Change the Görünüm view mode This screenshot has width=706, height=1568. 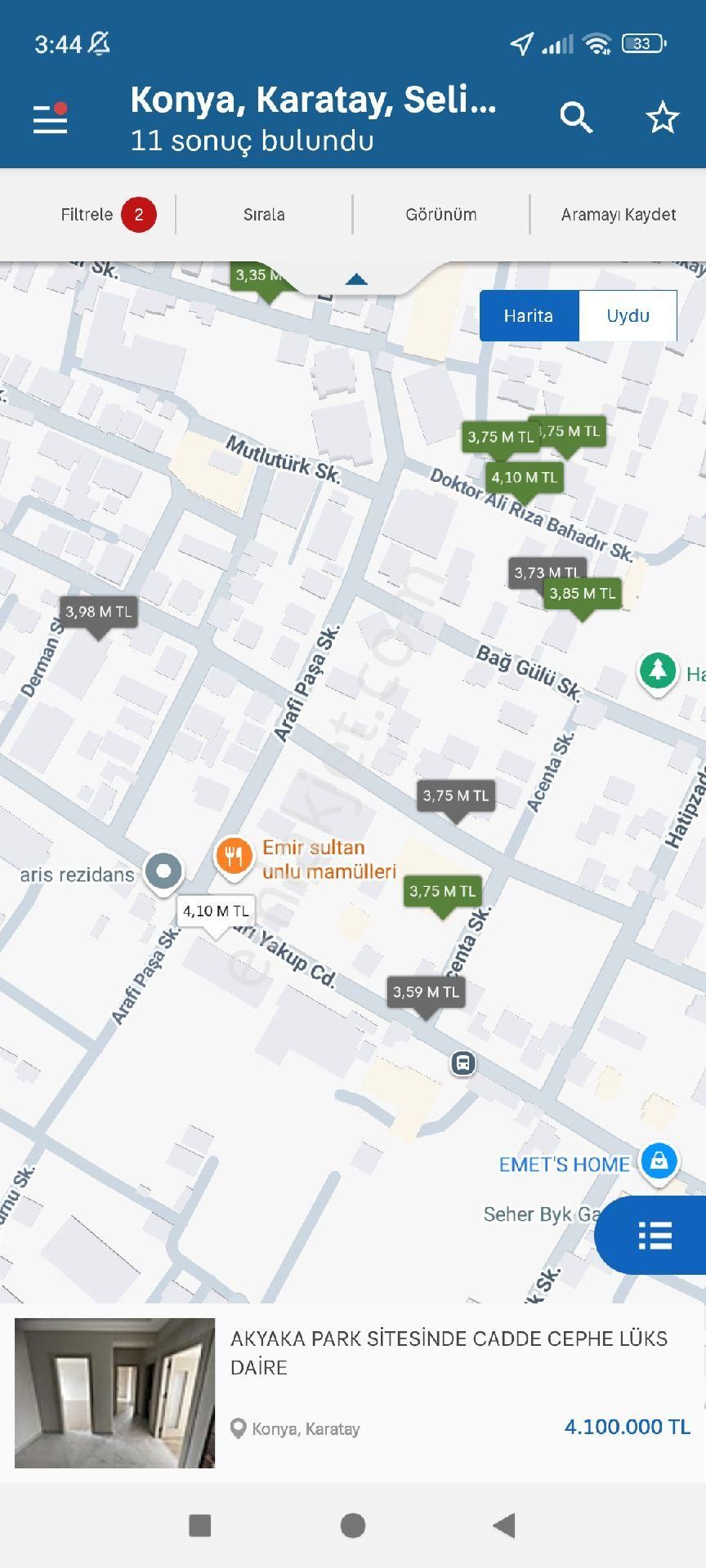(441, 215)
